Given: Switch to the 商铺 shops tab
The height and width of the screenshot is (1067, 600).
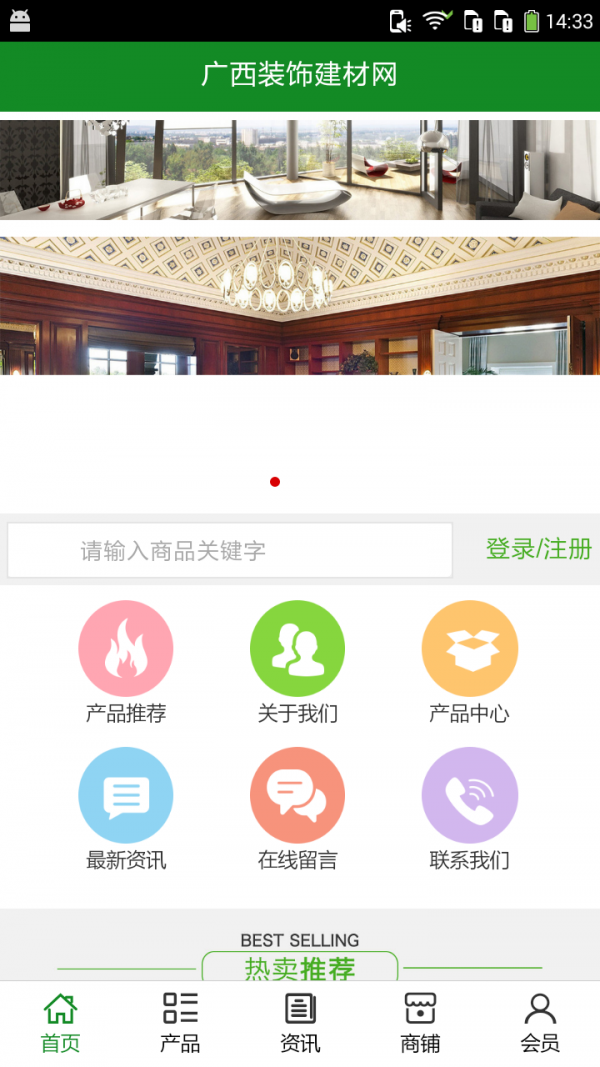Looking at the screenshot, I should pyautogui.click(x=420, y=1023).
